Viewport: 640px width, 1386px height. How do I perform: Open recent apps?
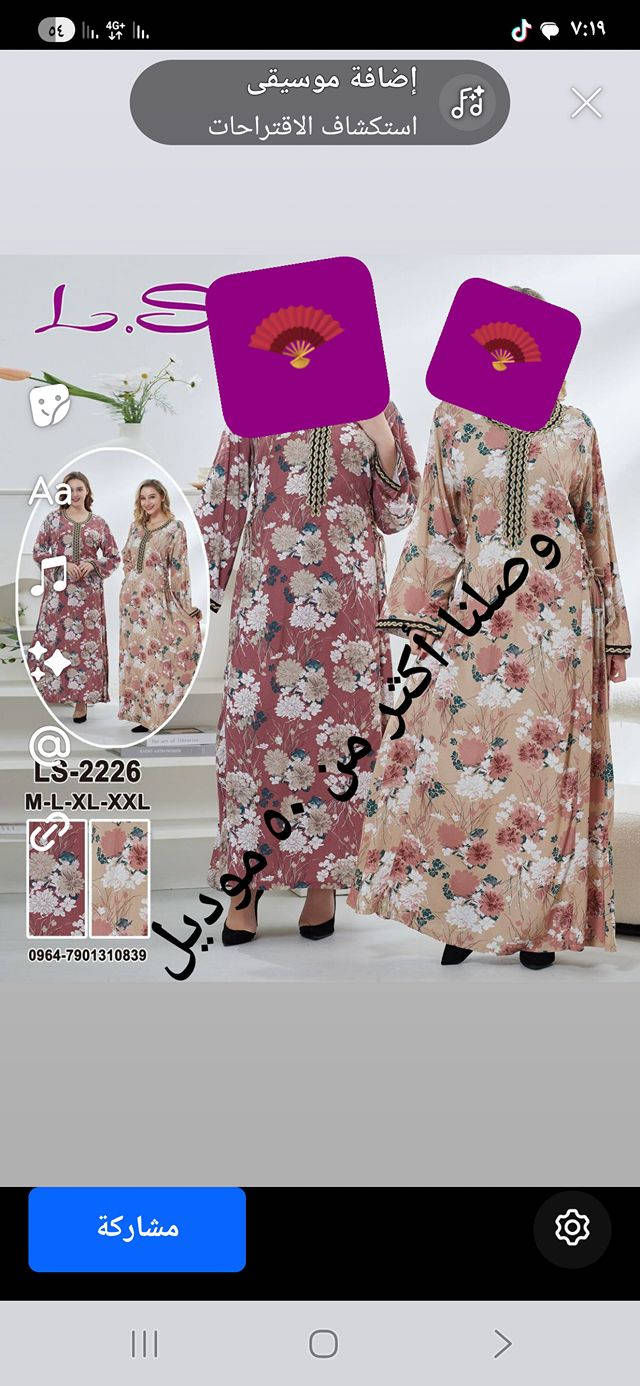click(145, 1344)
